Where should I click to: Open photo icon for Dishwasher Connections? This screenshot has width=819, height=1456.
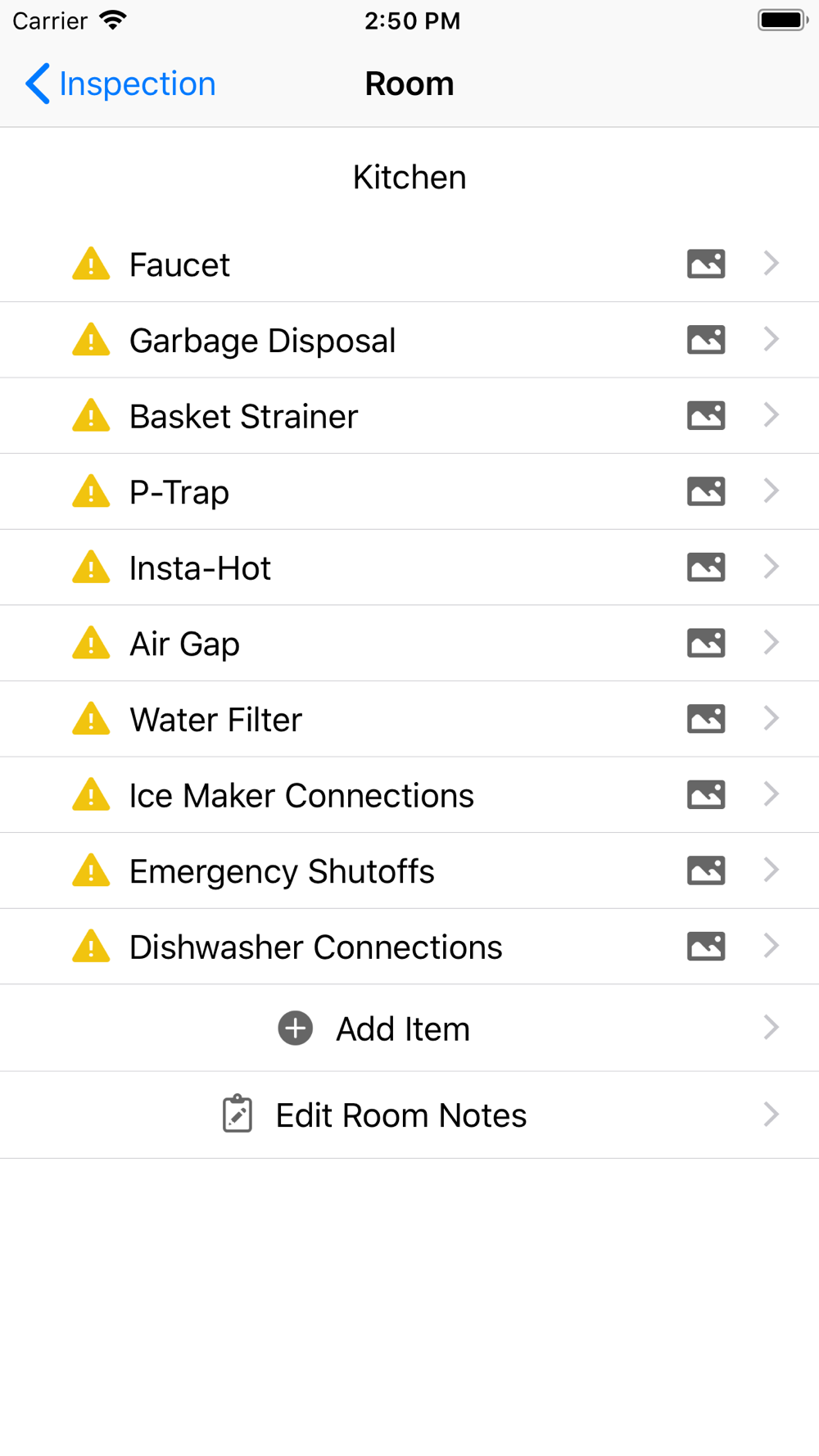click(706, 947)
